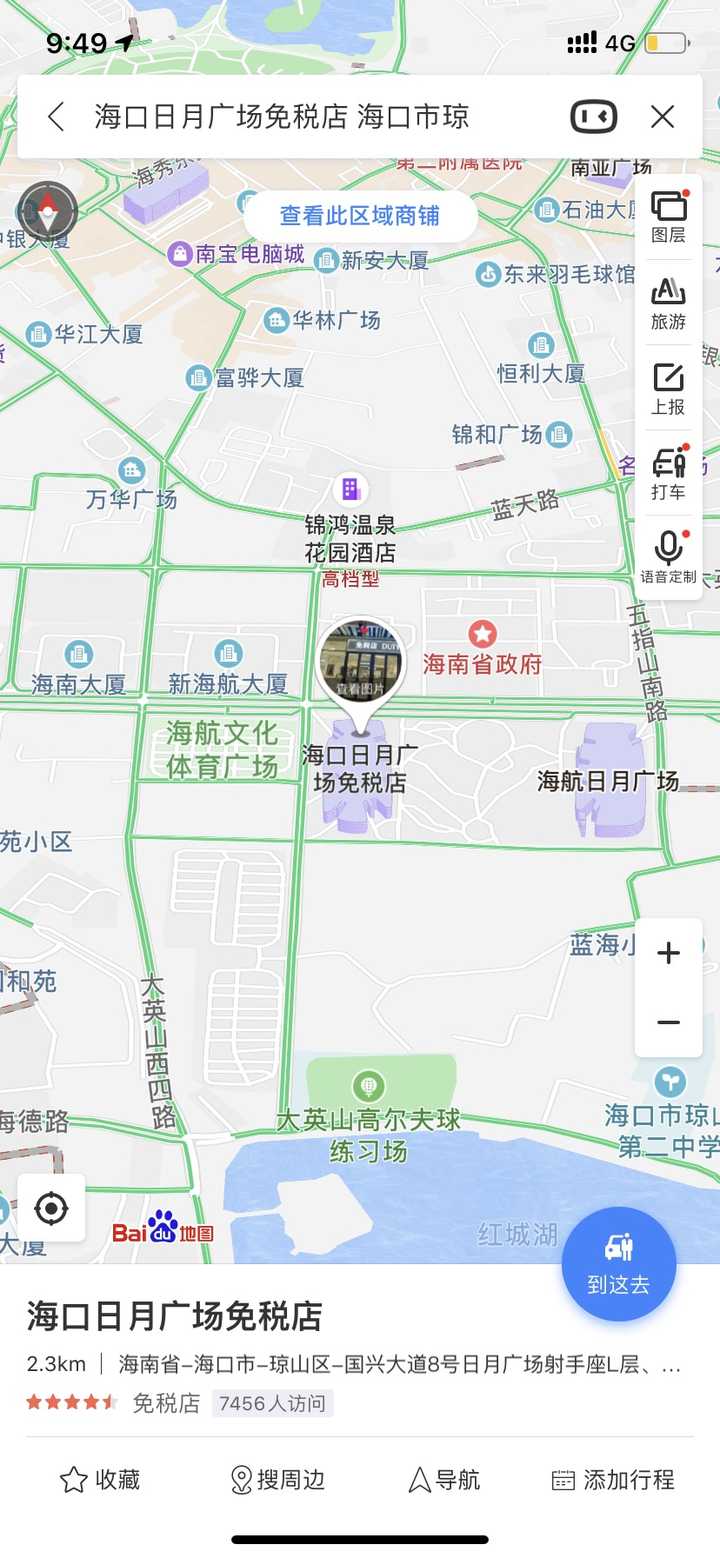
Task: Open 上报 to report an issue
Action: pyautogui.click(x=668, y=389)
